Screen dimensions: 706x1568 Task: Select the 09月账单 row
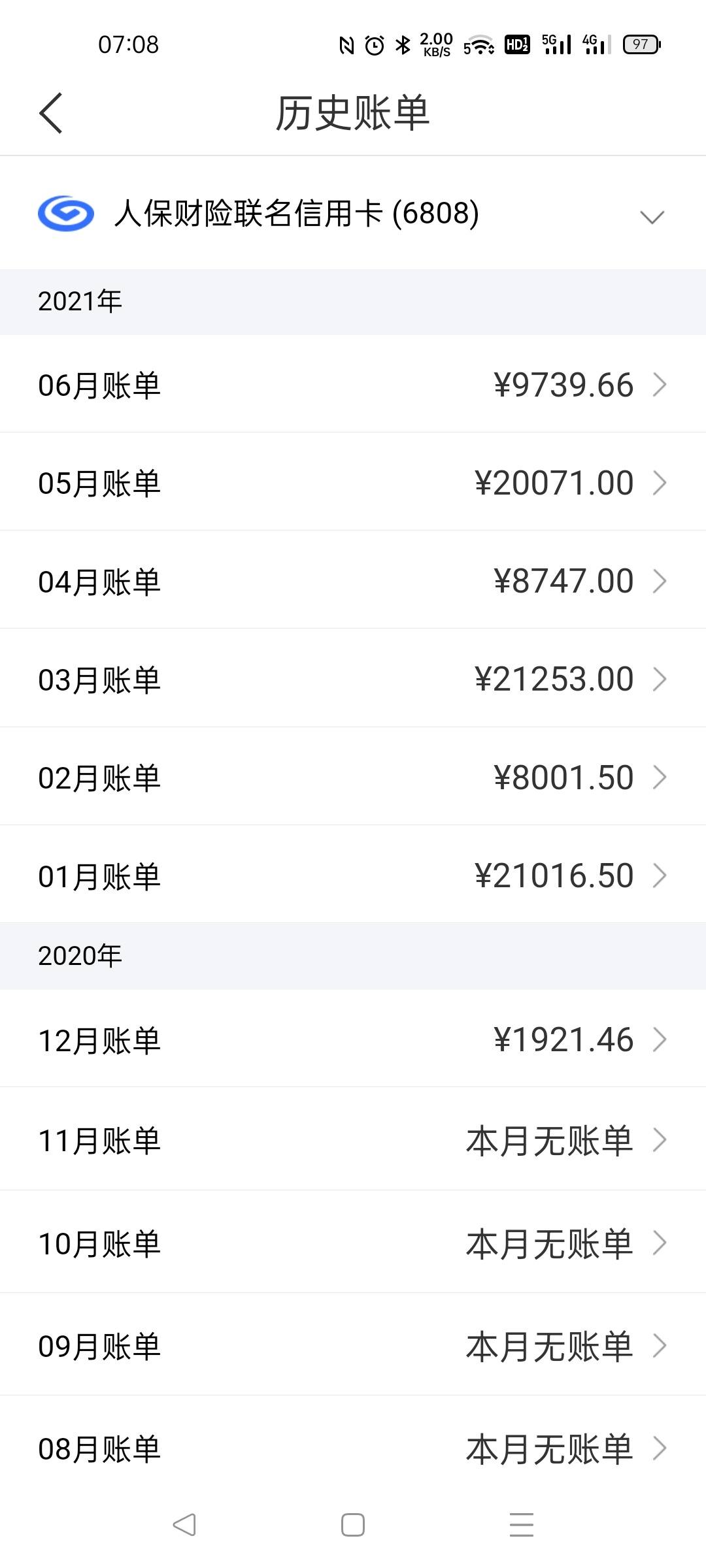(x=353, y=1345)
